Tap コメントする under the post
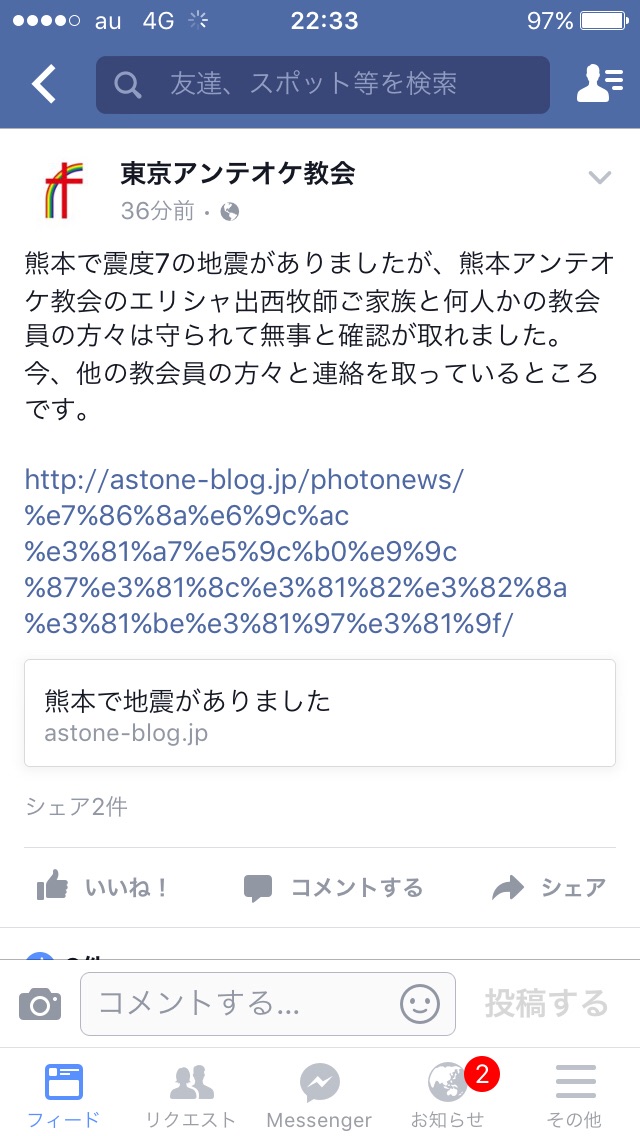This screenshot has width=640, height=1136. click(x=333, y=887)
